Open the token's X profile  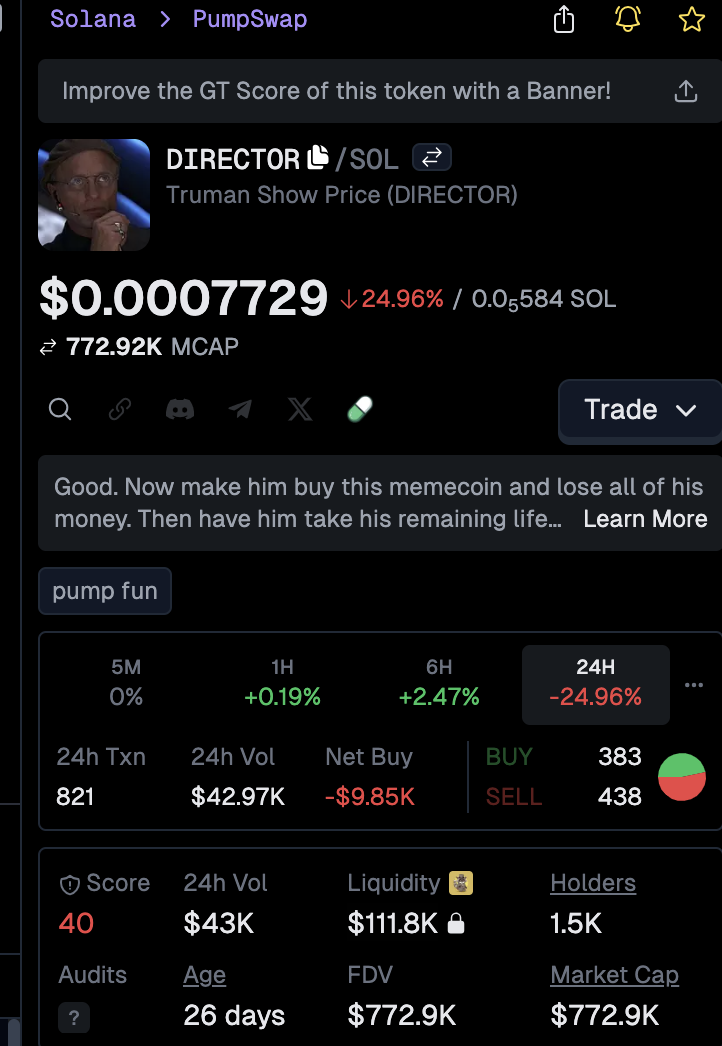tap(299, 409)
